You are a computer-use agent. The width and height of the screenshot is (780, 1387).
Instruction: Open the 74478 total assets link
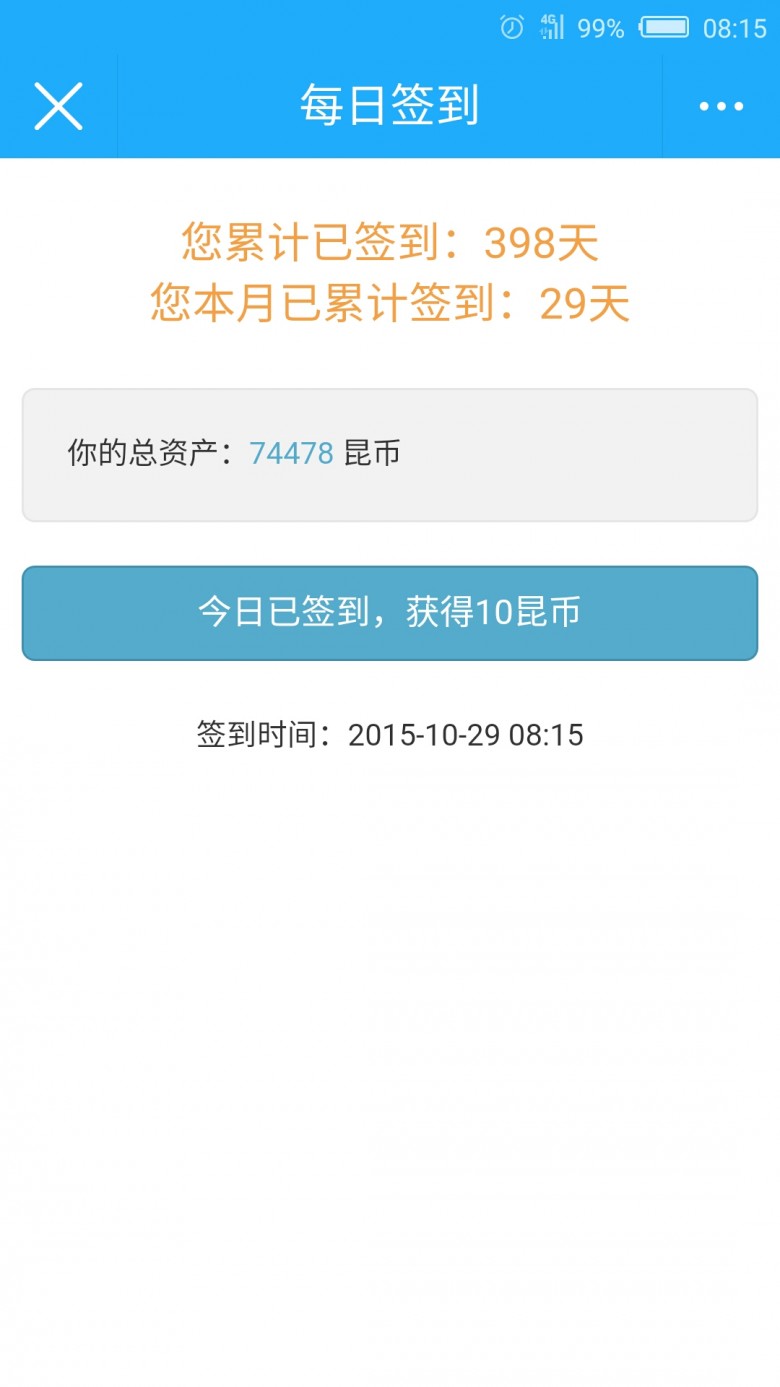pos(291,453)
